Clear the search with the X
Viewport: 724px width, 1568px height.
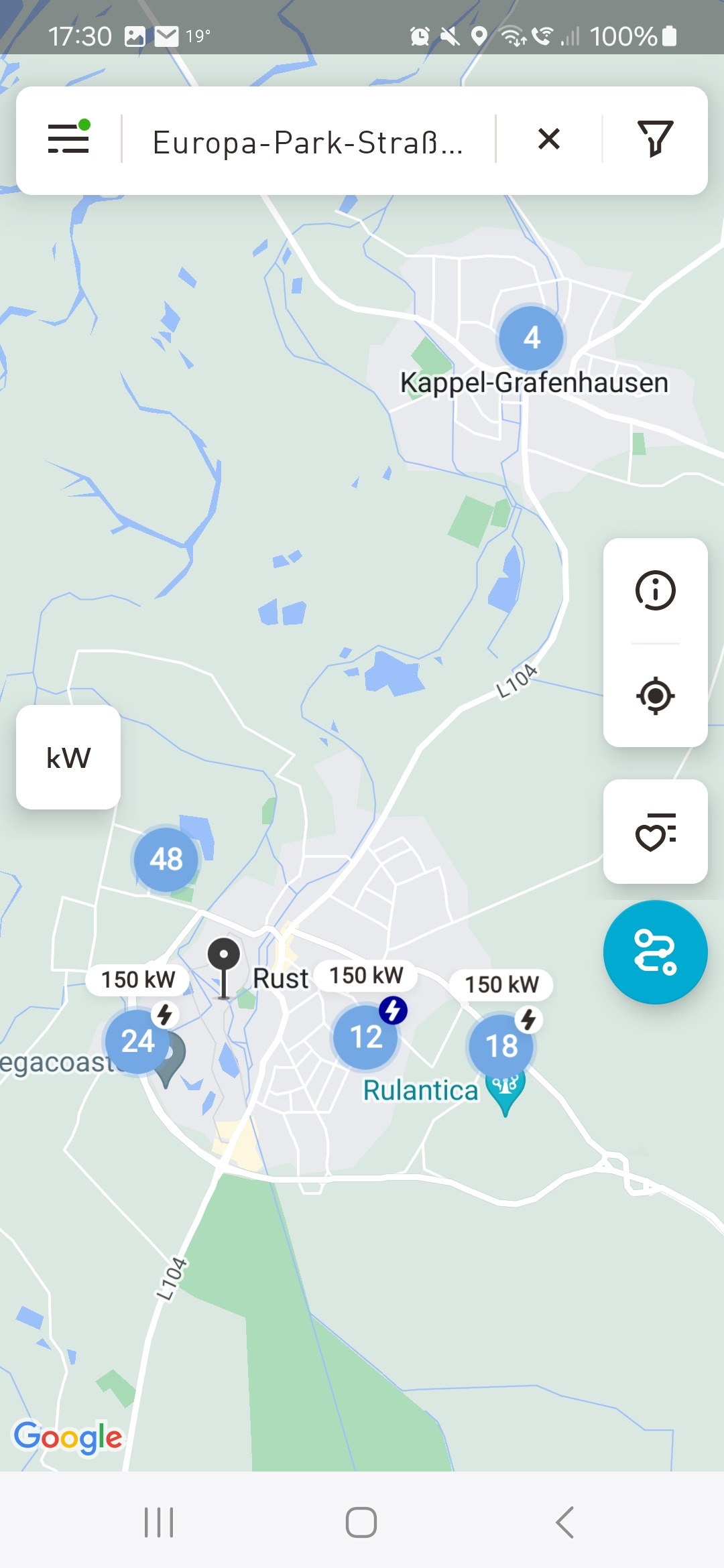click(549, 139)
